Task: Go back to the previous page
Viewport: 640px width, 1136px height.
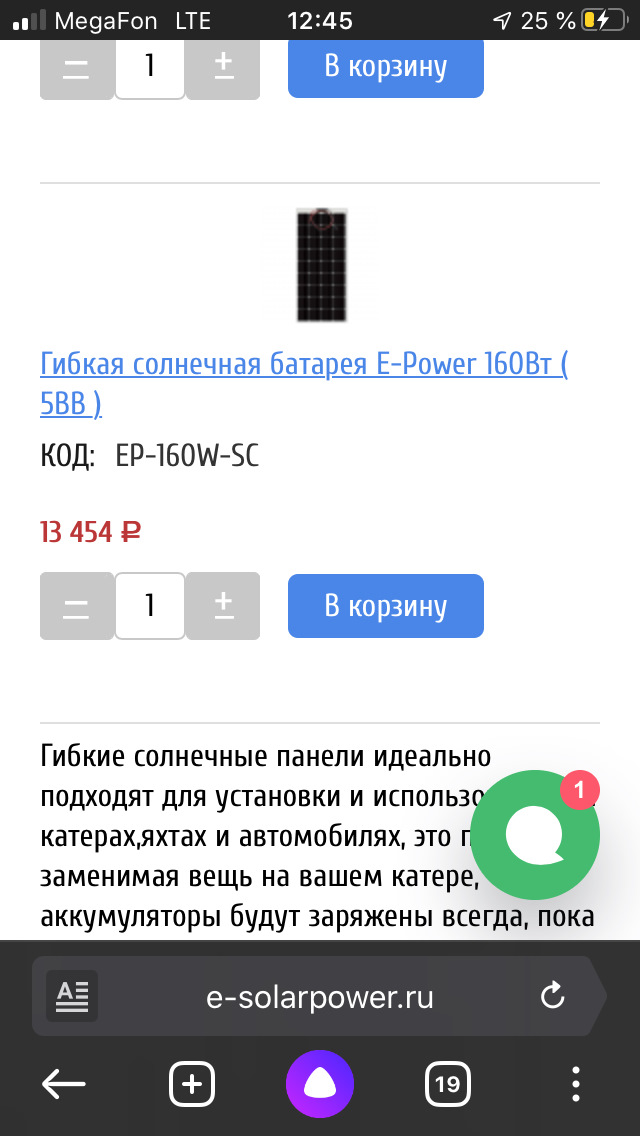Action: (x=64, y=1084)
